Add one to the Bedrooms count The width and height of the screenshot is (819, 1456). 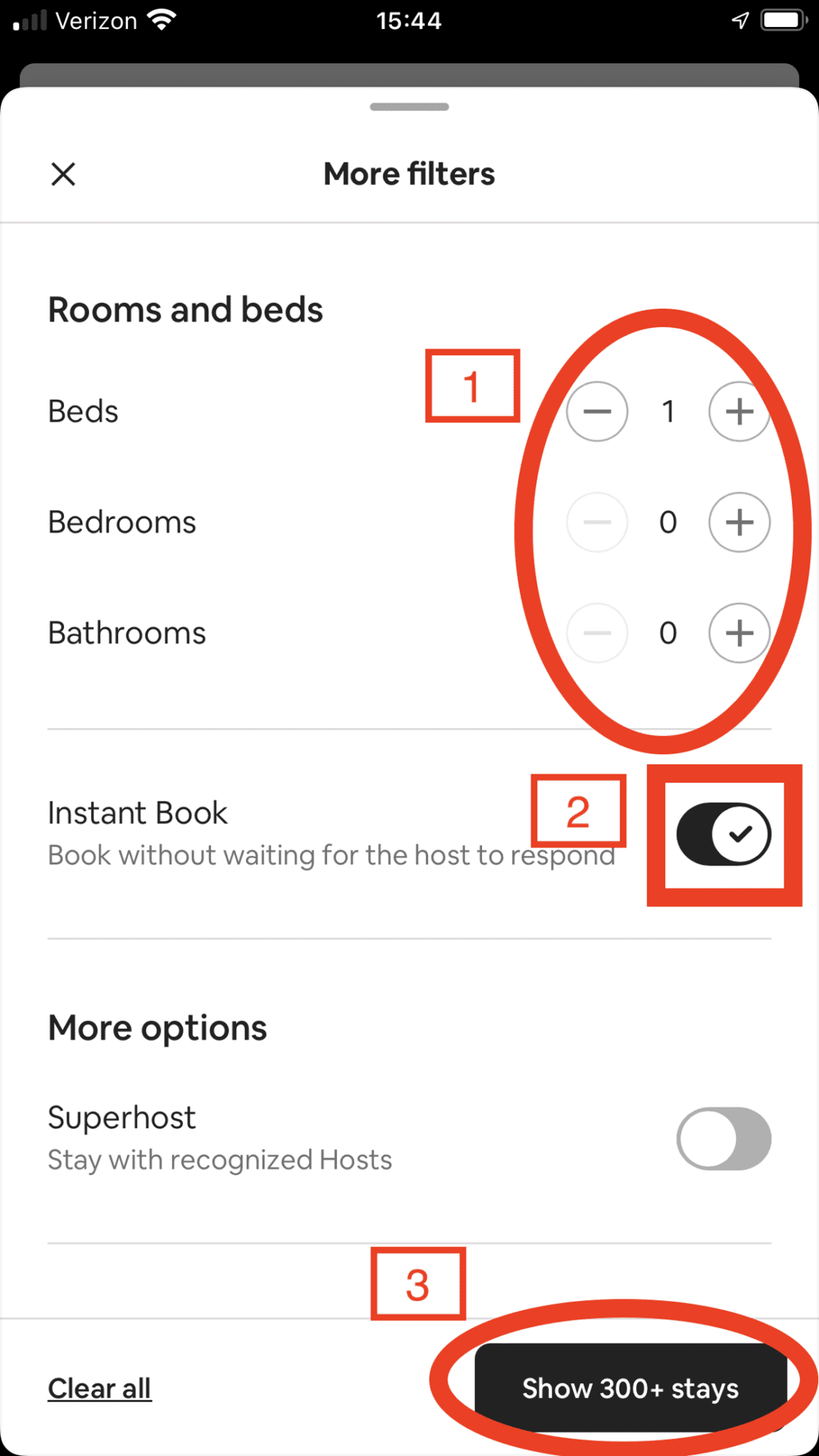(x=739, y=522)
